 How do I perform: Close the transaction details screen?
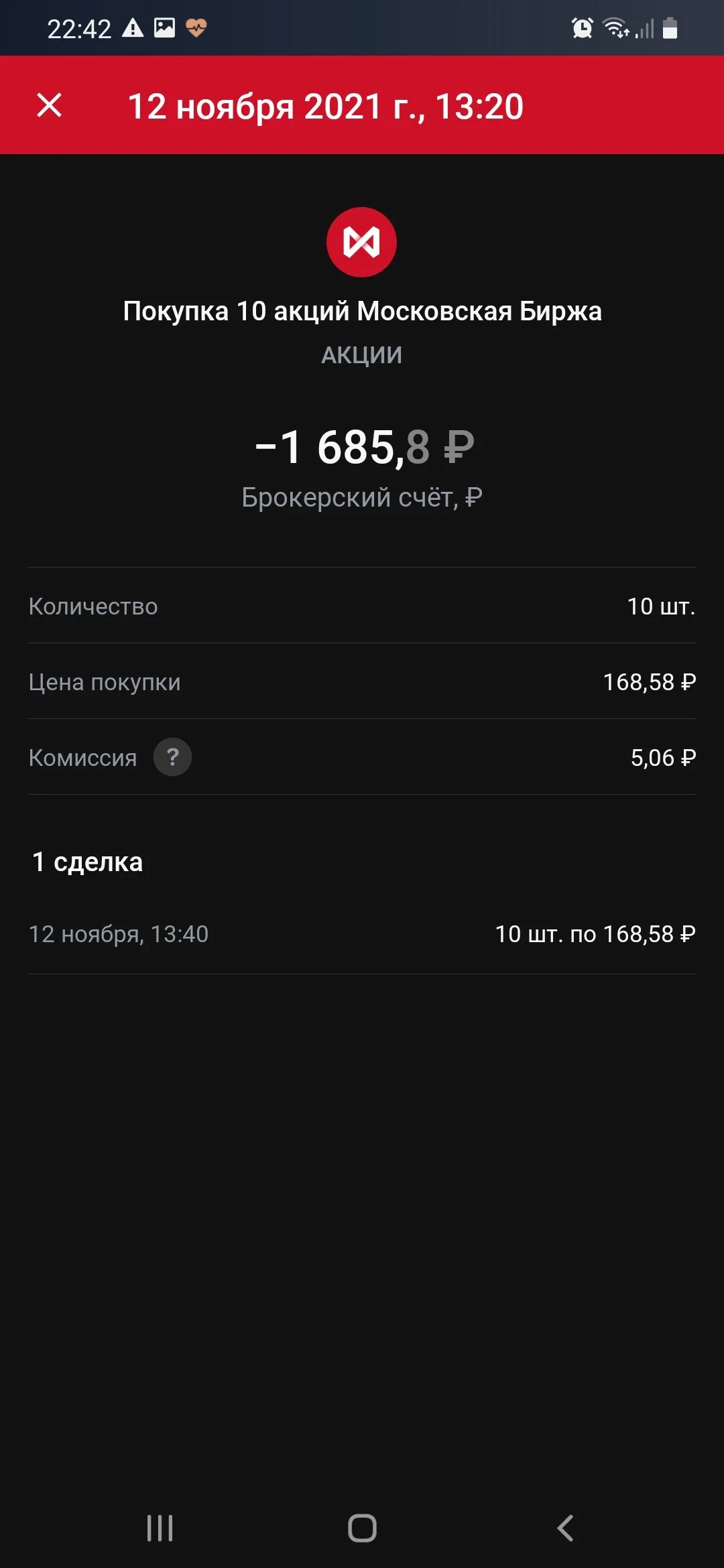(49, 105)
